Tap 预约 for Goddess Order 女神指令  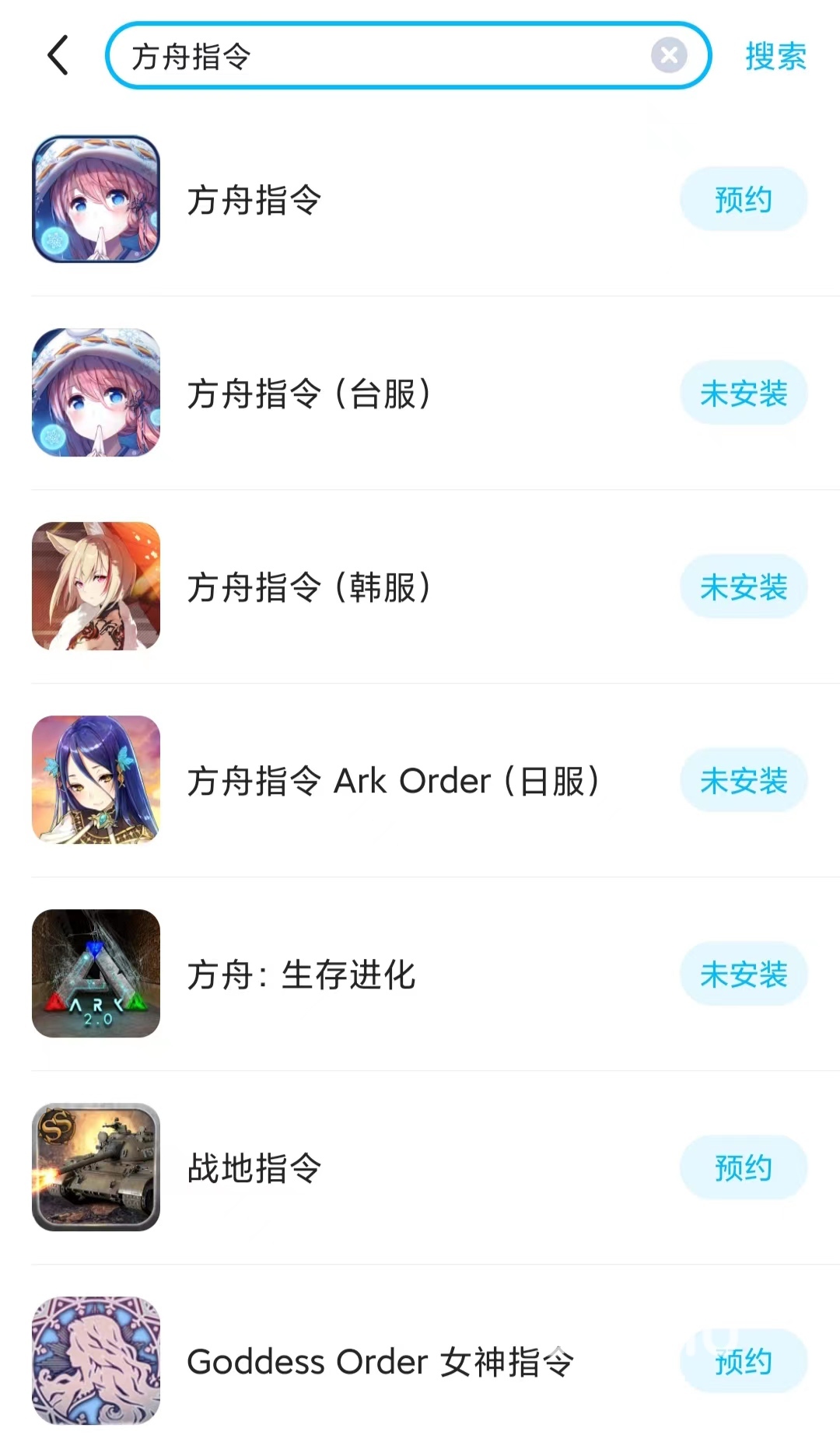(743, 1362)
